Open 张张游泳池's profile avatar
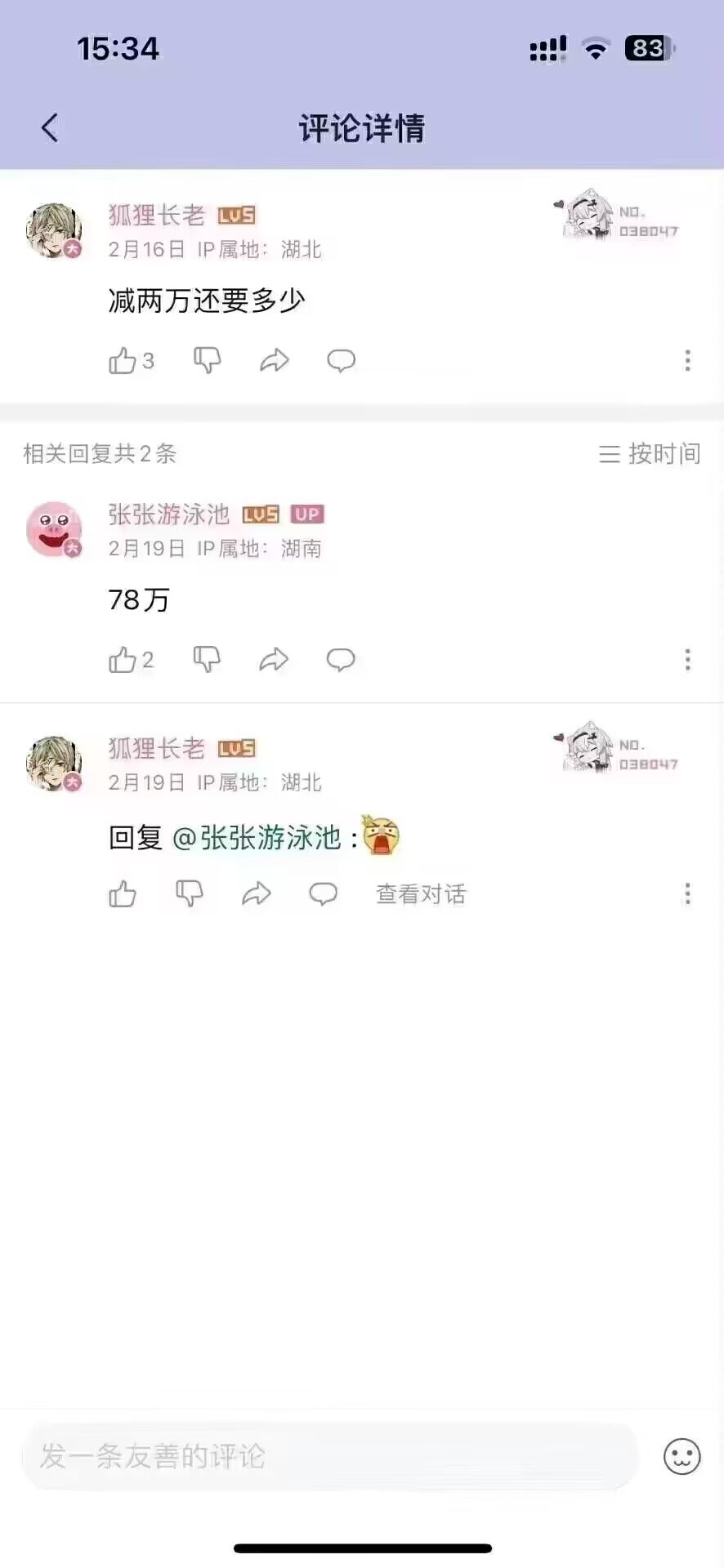This screenshot has height=1568, width=724. coord(54,529)
